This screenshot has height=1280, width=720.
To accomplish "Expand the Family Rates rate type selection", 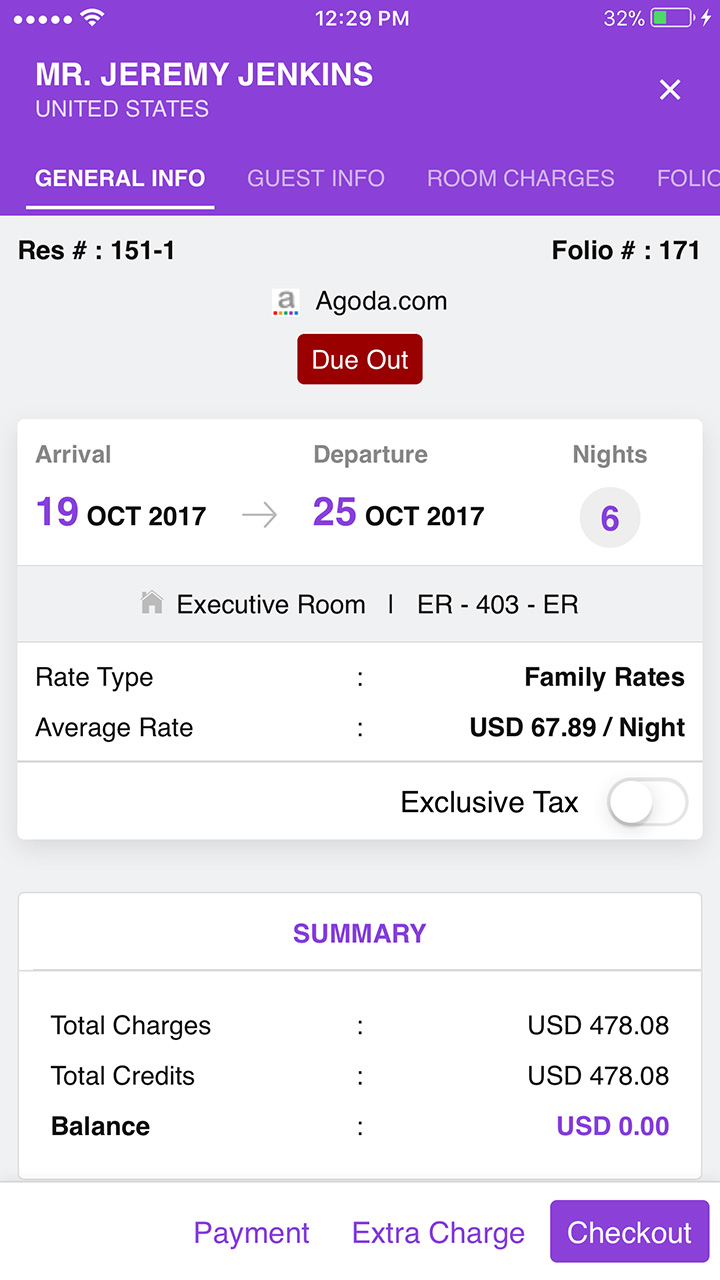I will pyautogui.click(x=604, y=677).
